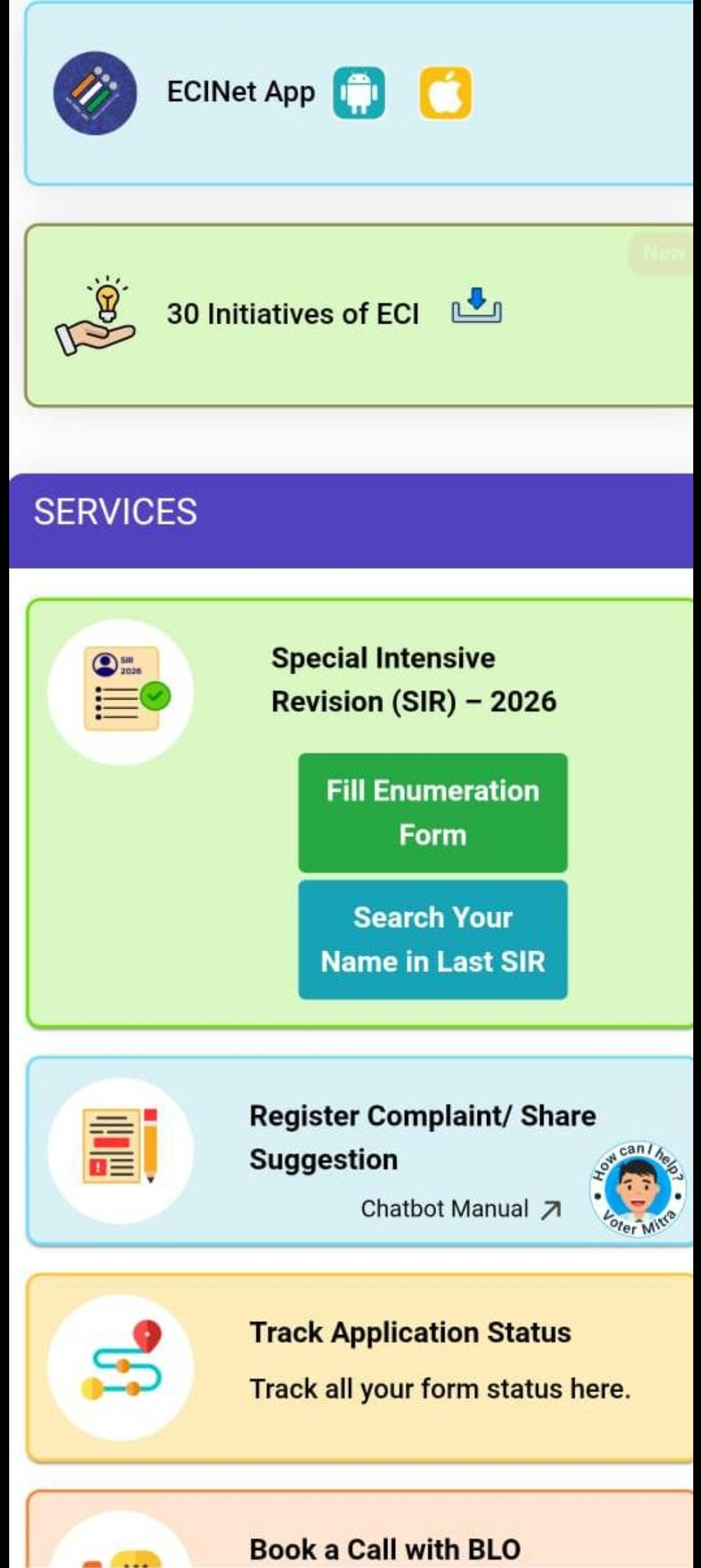
Task: Tap the SIR 2026 document icon
Action: tap(124, 692)
